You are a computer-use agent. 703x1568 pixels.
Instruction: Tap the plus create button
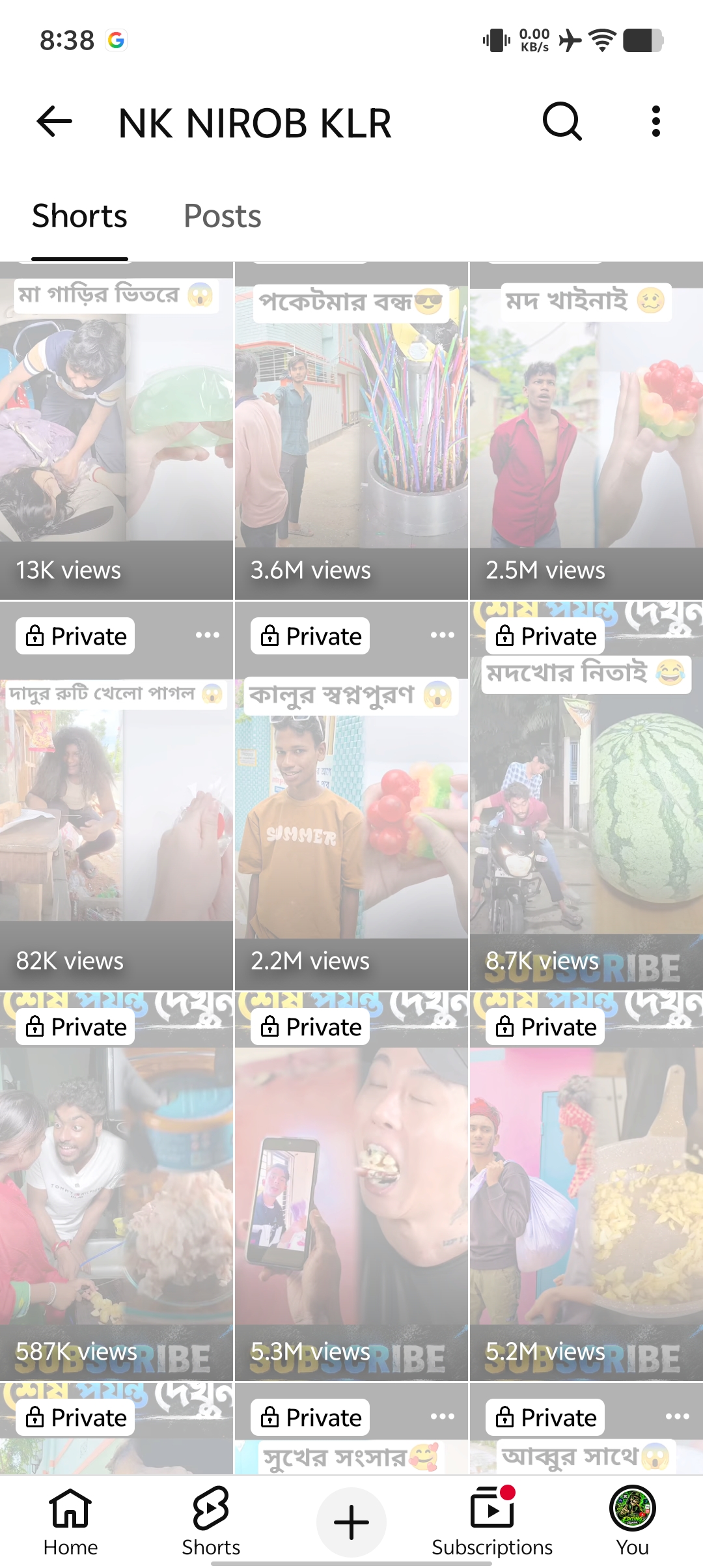coord(351,1522)
